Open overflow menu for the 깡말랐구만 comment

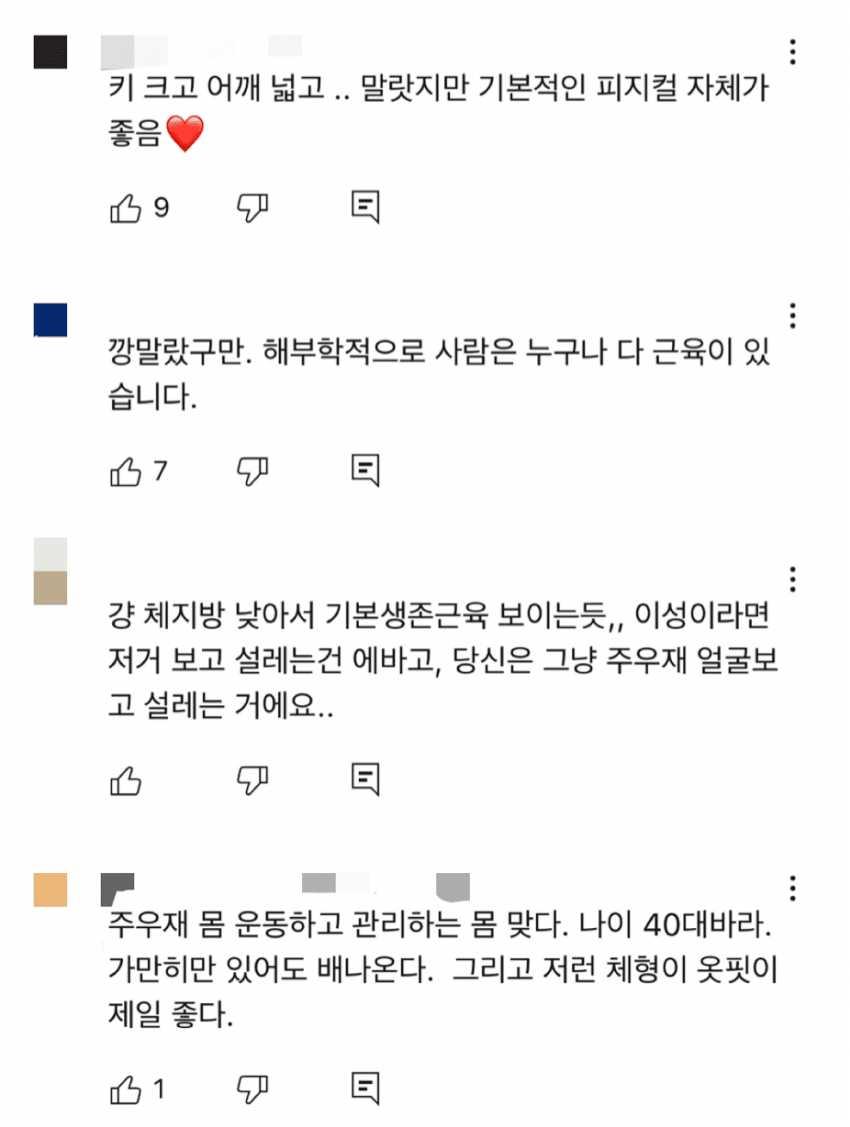[792, 315]
